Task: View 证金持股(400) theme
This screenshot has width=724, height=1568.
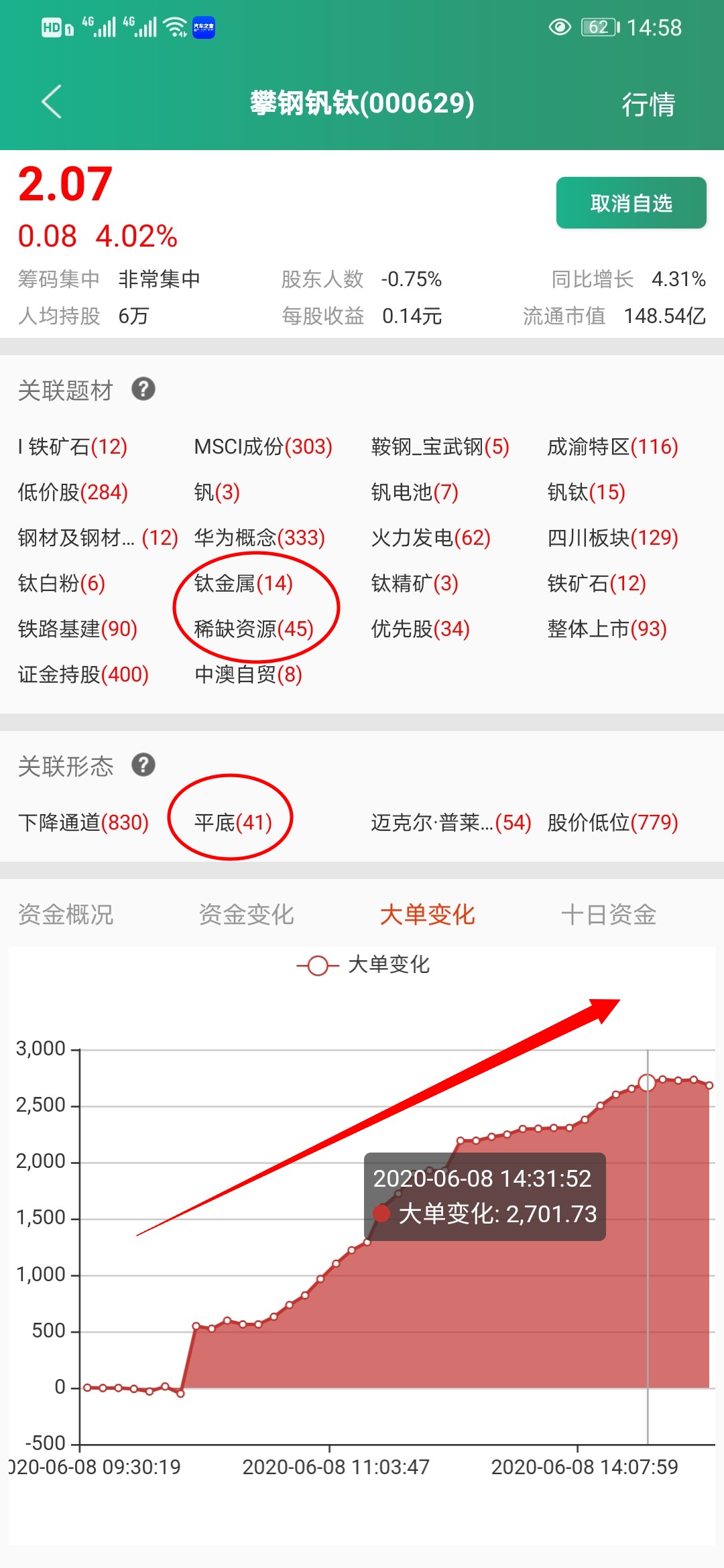Action: (83, 674)
